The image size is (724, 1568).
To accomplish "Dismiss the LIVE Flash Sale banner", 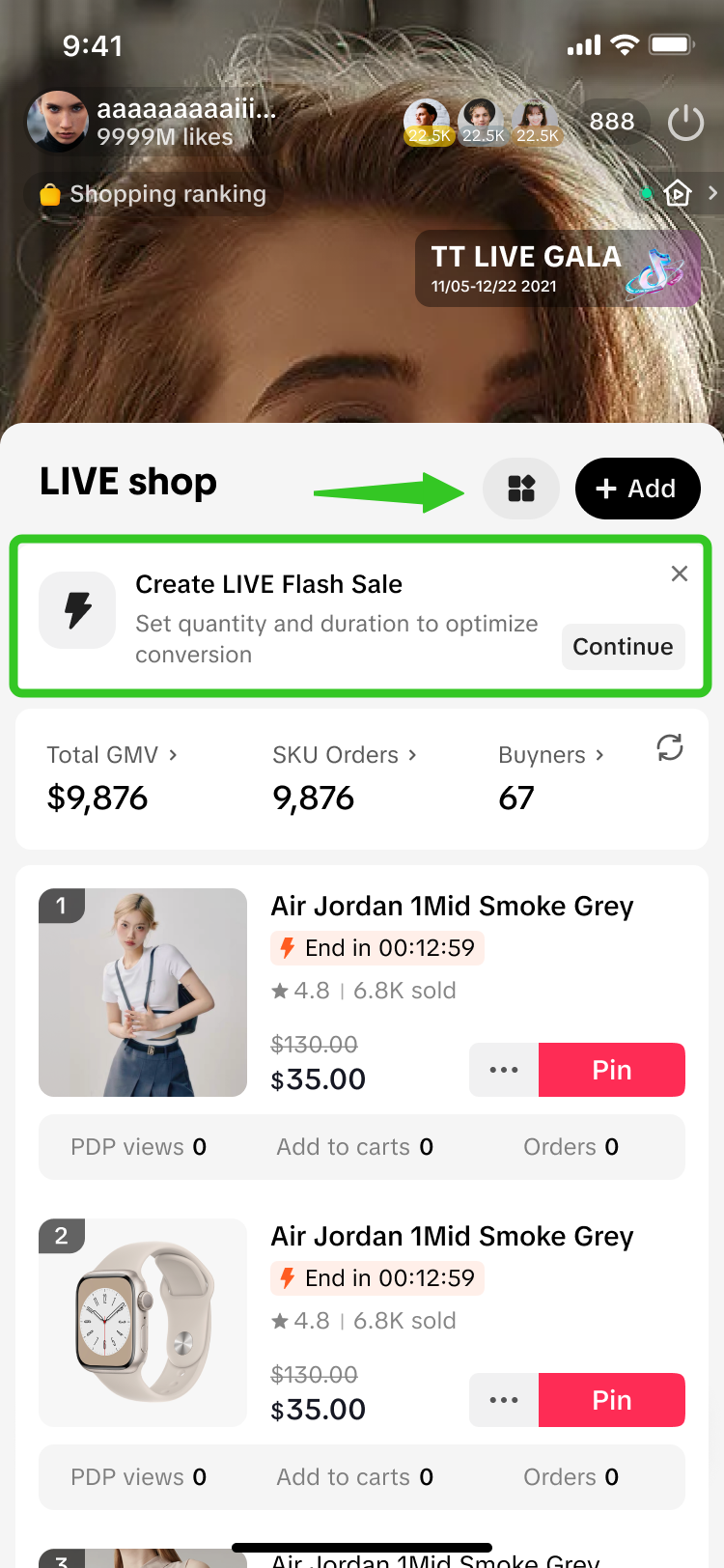I will point(680,574).
